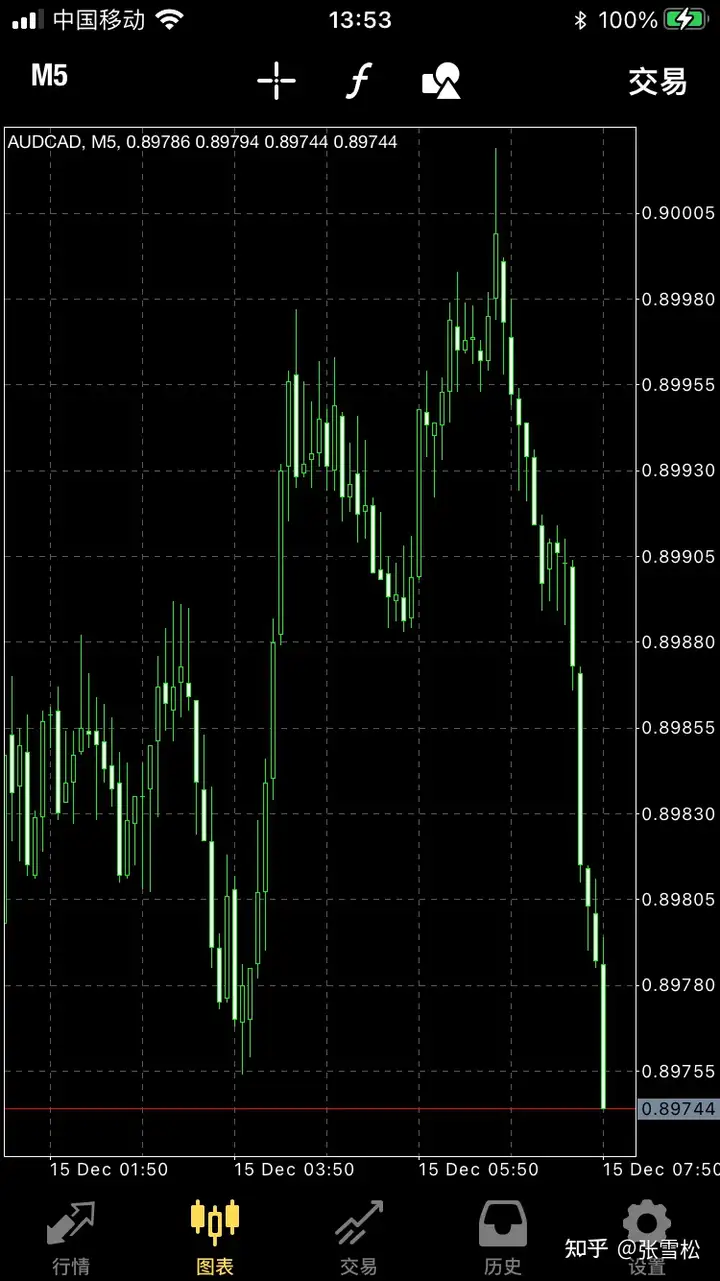Open the 历史 history tab
The width and height of the screenshot is (720, 1281).
[503, 1239]
